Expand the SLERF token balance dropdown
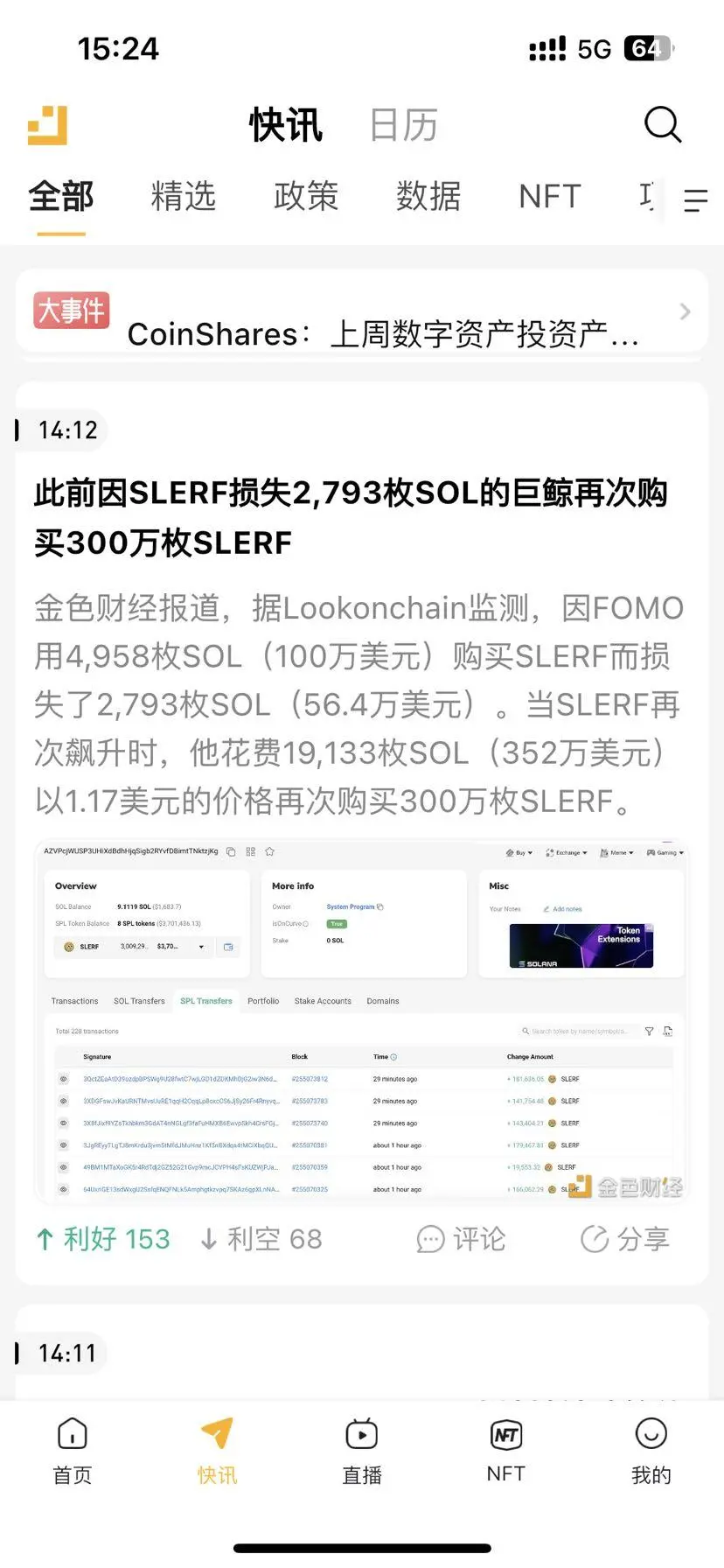Viewport: 724px width, 1568px height. 200,947
